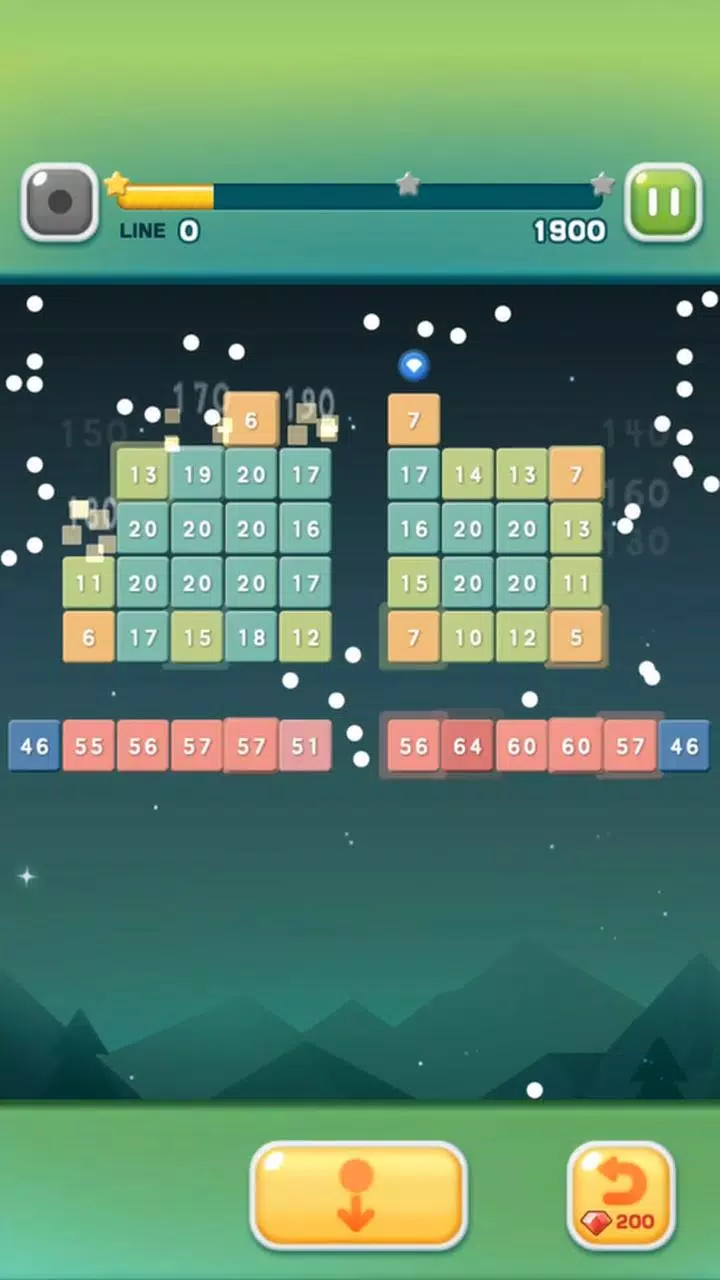The width and height of the screenshot is (720, 1280).
Task: Pause the game
Action: pos(663,203)
